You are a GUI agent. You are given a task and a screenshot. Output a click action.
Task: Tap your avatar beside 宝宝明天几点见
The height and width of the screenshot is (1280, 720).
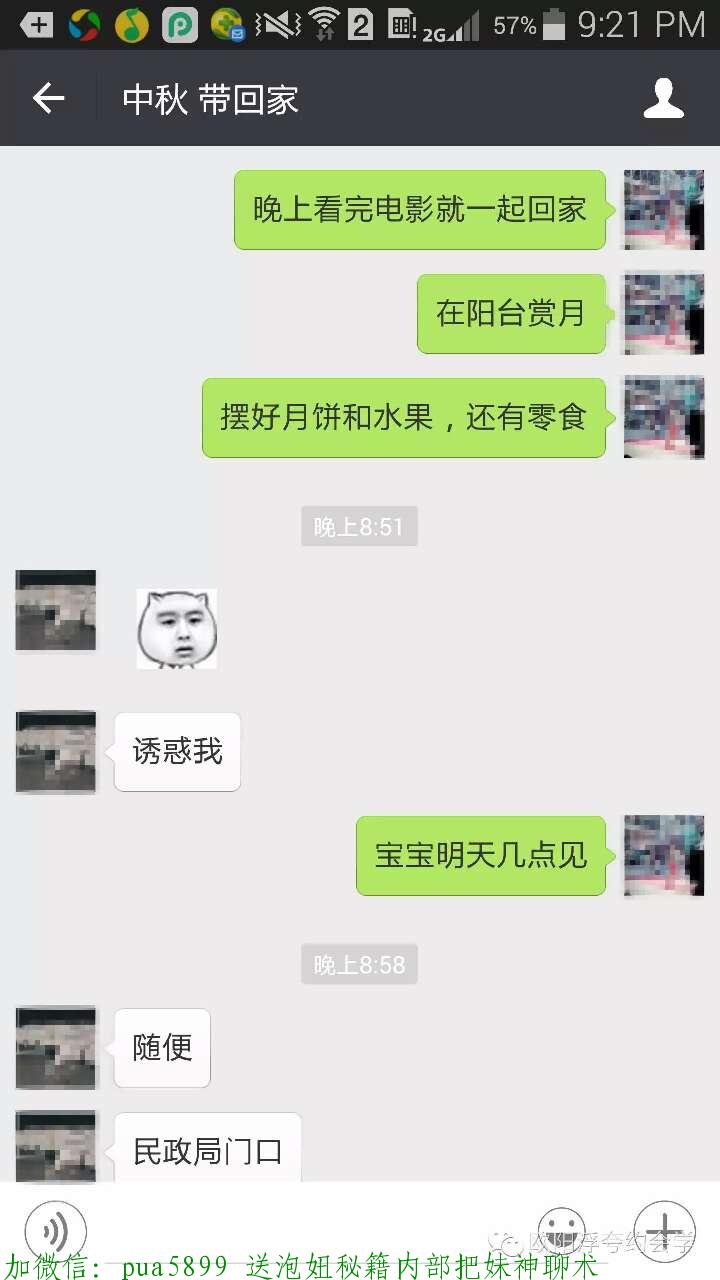point(663,857)
